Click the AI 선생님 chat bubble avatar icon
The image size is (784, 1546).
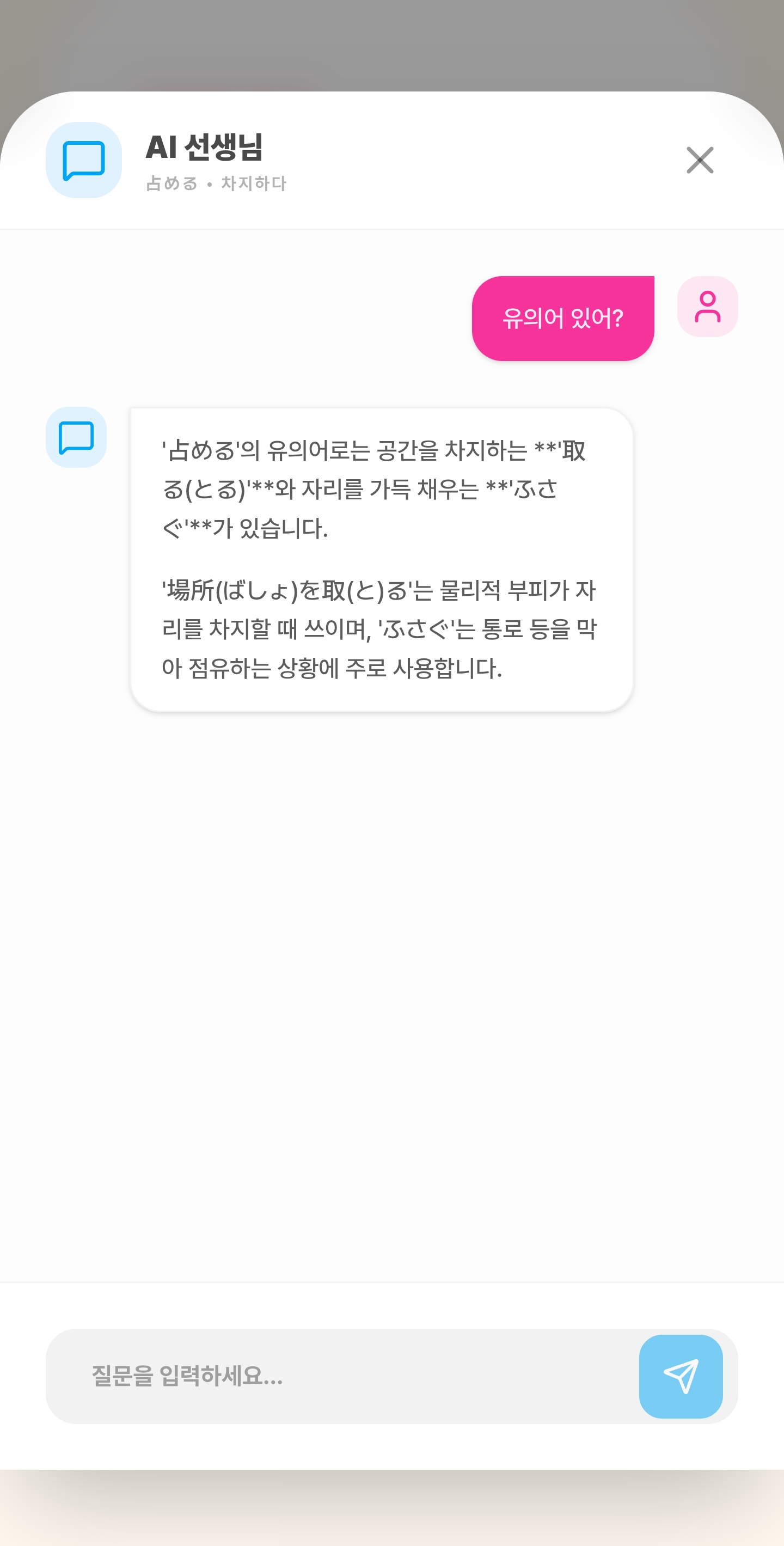(83, 160)
